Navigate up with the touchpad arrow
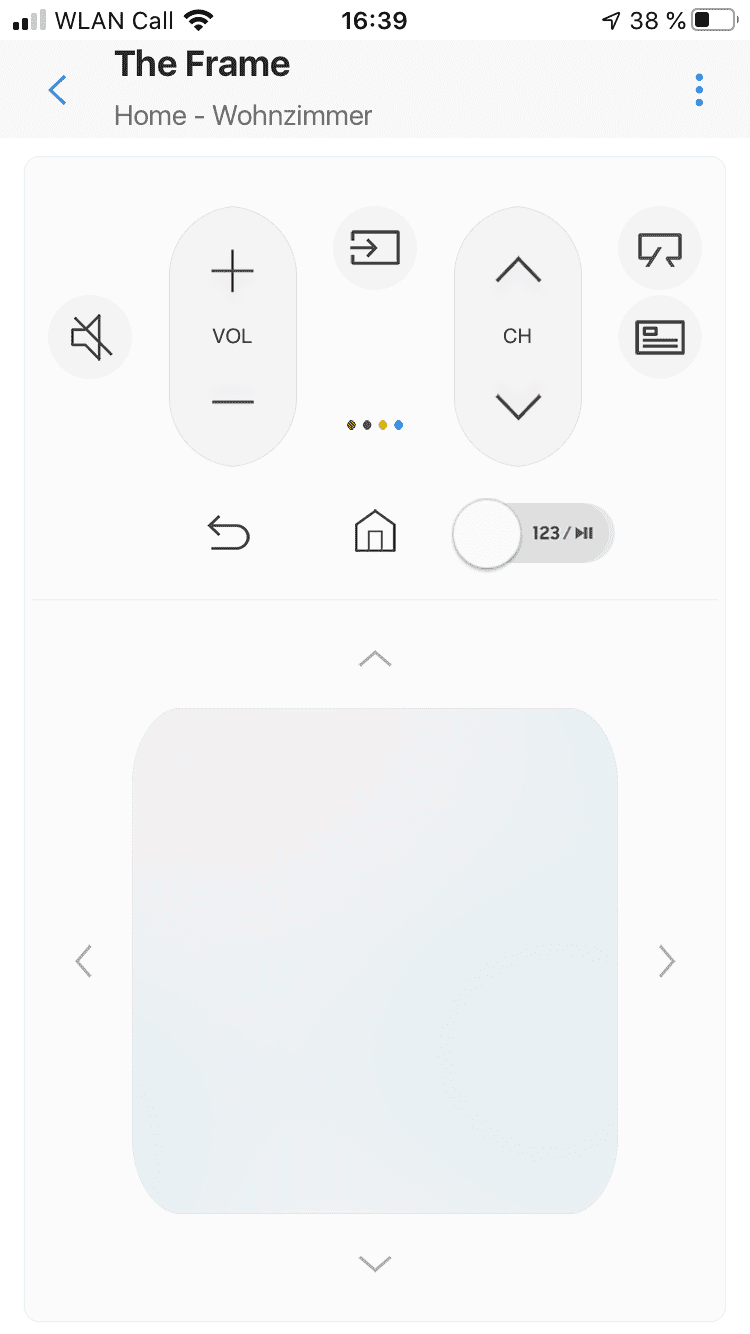The image size is (750, 1334). click(375, 658)
